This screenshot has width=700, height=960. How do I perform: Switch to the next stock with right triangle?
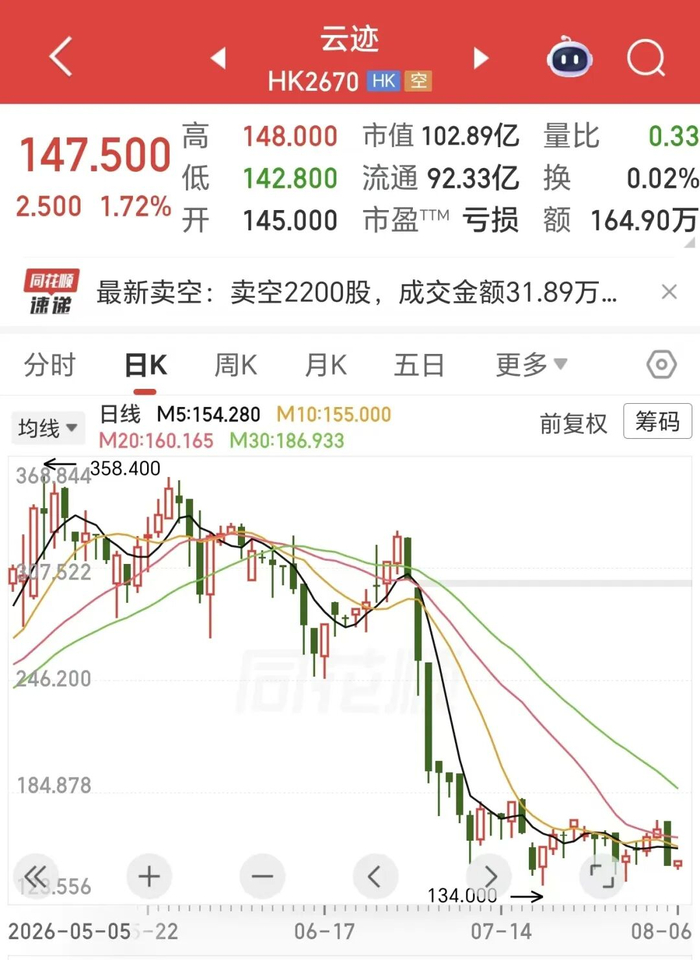click(481, 58)
